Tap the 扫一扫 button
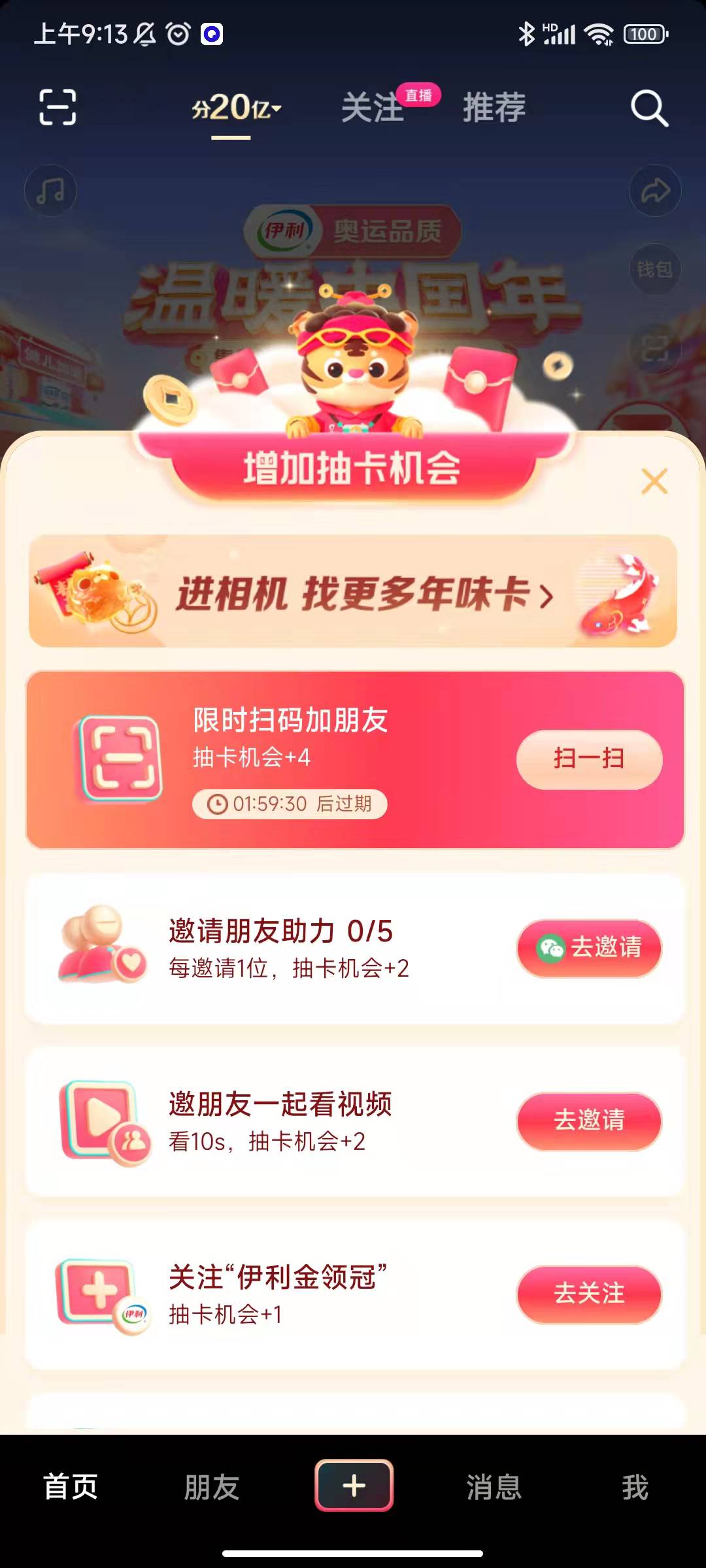 (589, 759)
